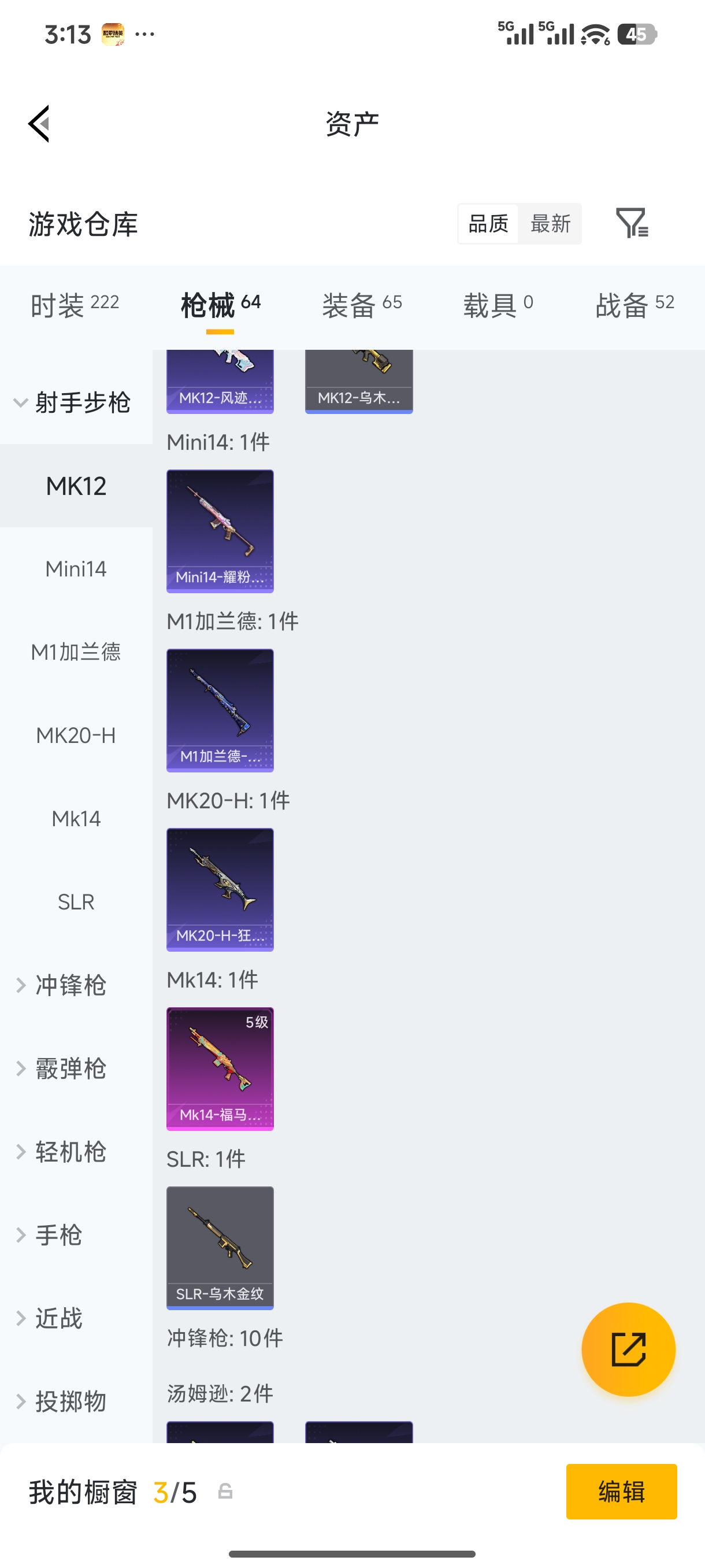Select MK12 in the left sidebar
This screenshot has width=705, height=1568.
(x=76, y=486)
